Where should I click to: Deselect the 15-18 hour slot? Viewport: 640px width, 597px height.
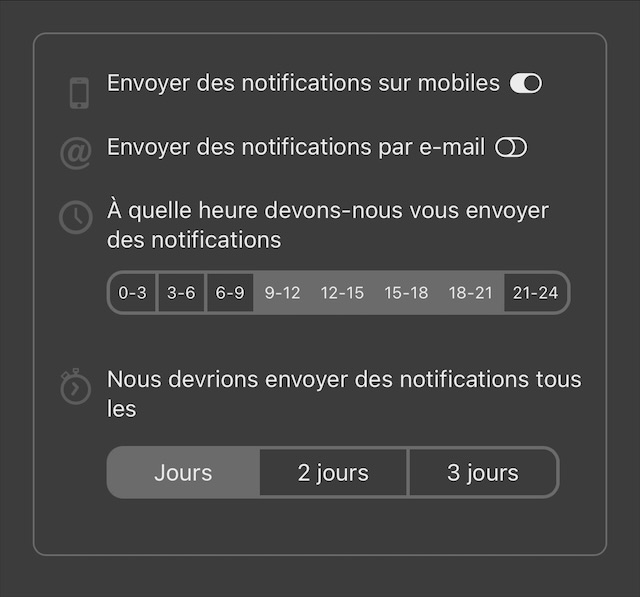pos(406,293)
